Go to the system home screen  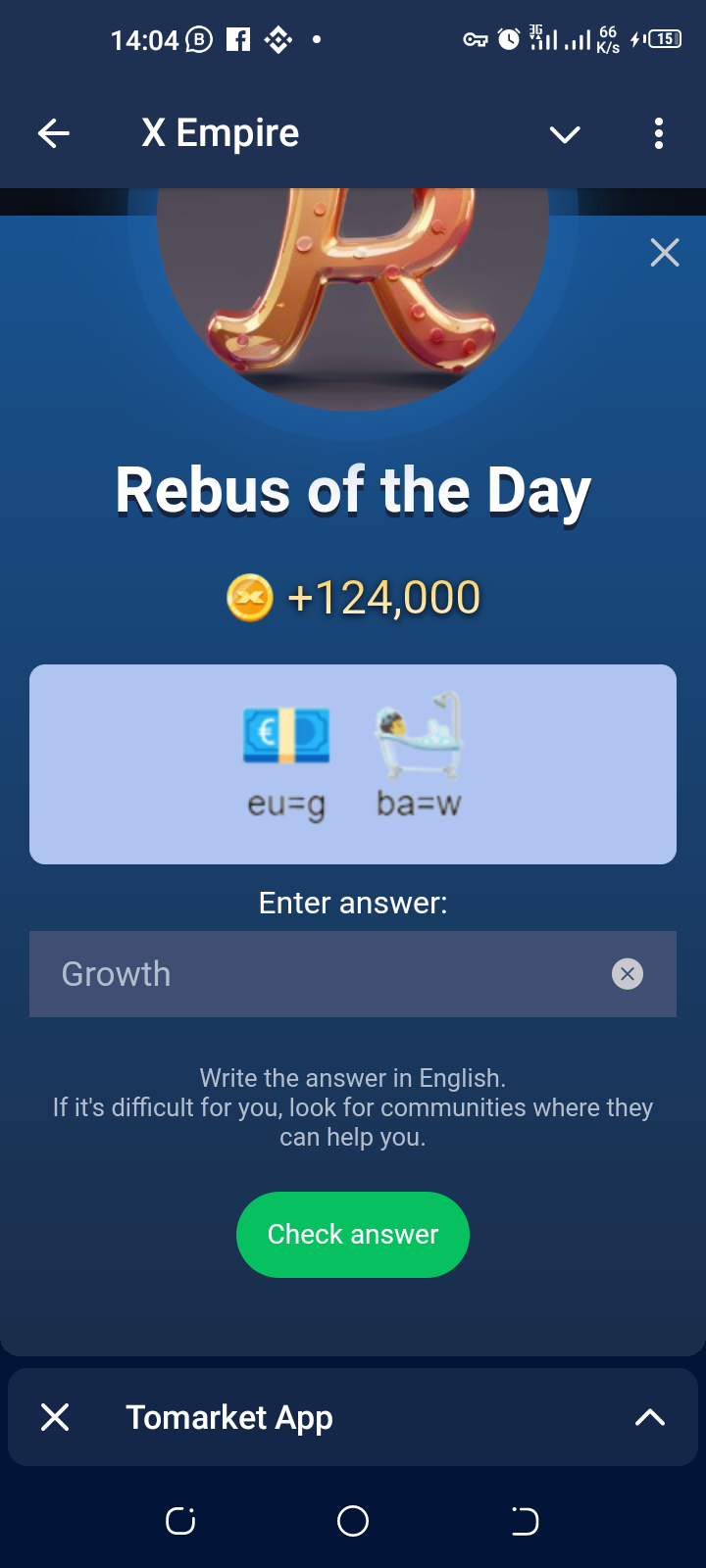353,1521
